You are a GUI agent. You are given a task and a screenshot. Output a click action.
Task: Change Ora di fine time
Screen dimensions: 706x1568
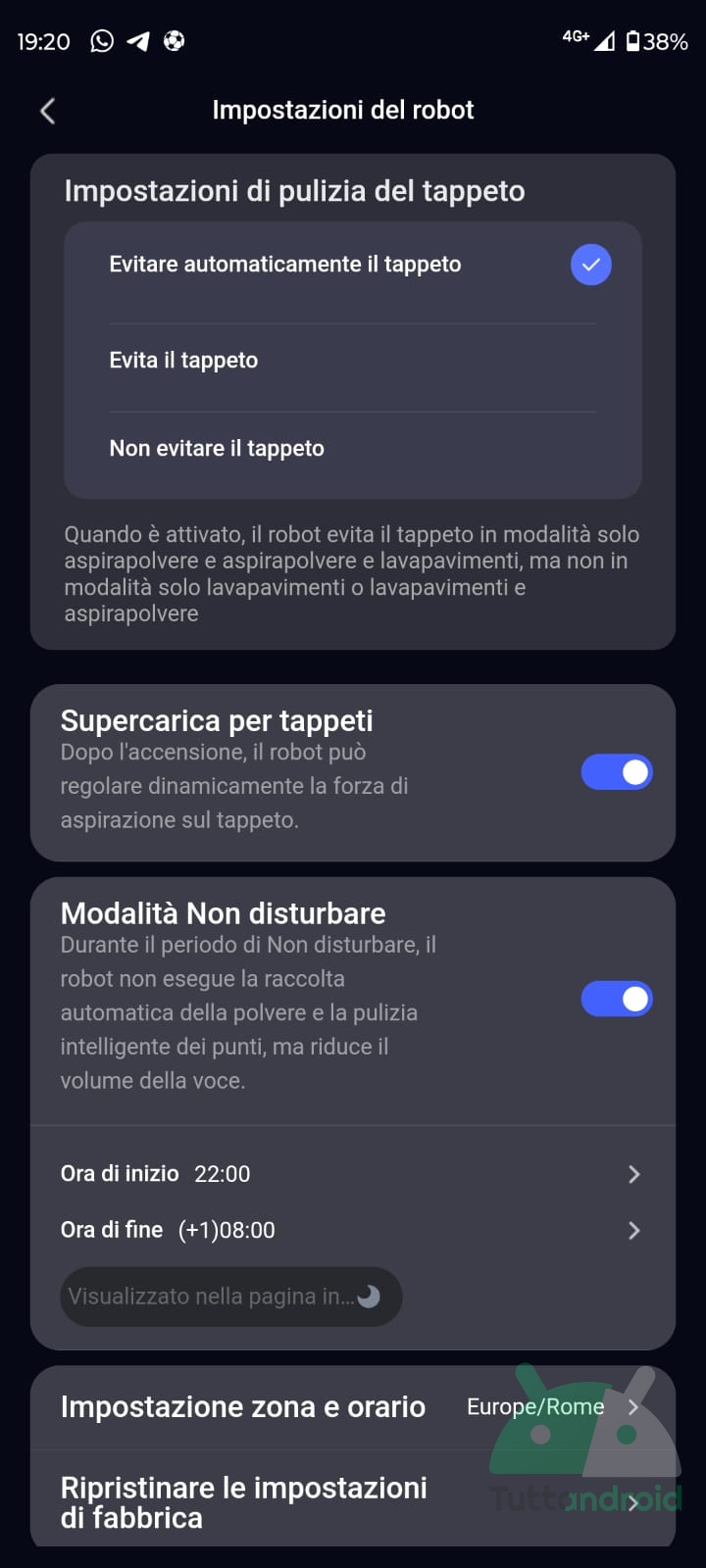point(353,1230)
